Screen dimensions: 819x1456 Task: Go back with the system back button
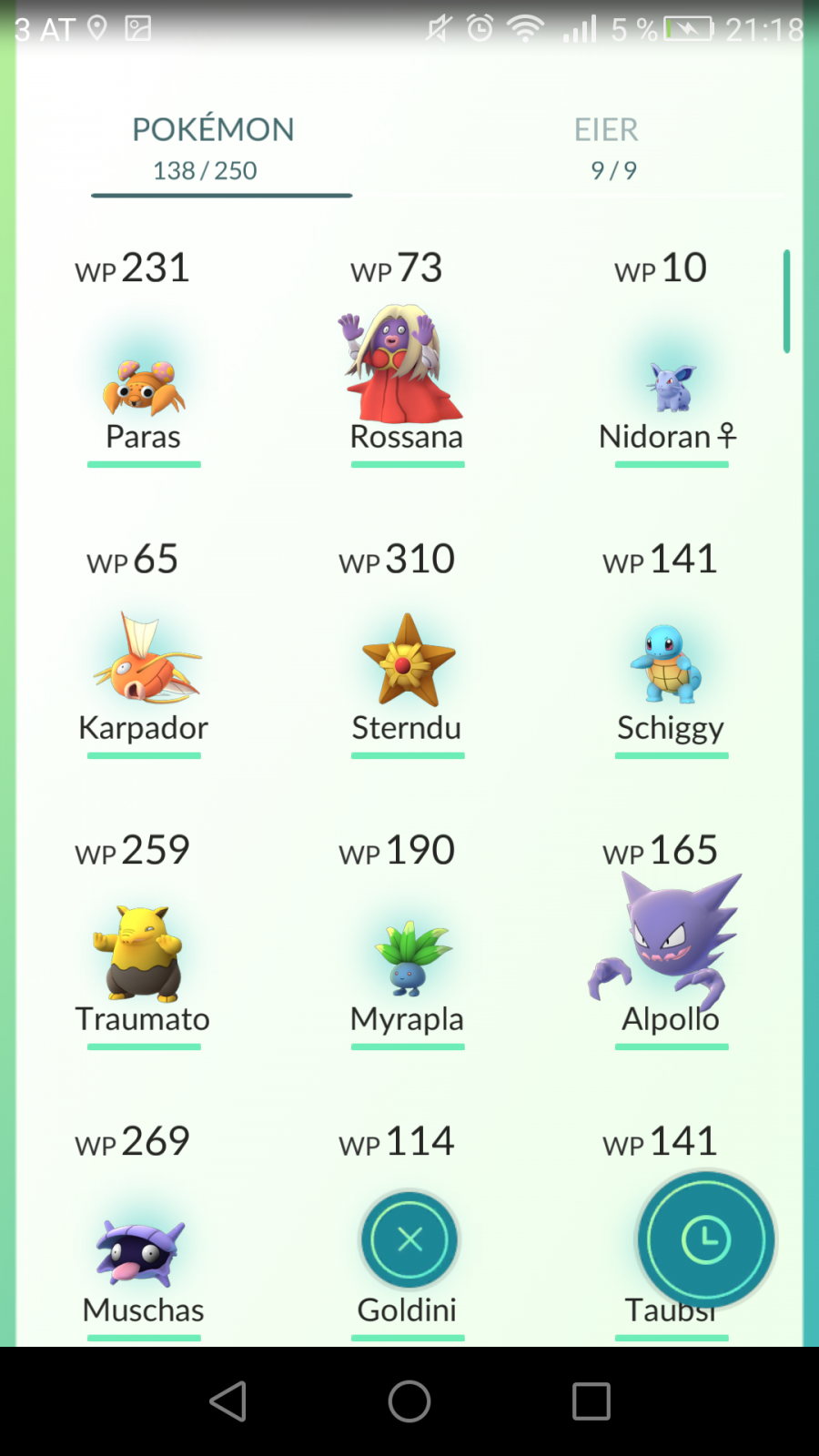(227, 1401)
